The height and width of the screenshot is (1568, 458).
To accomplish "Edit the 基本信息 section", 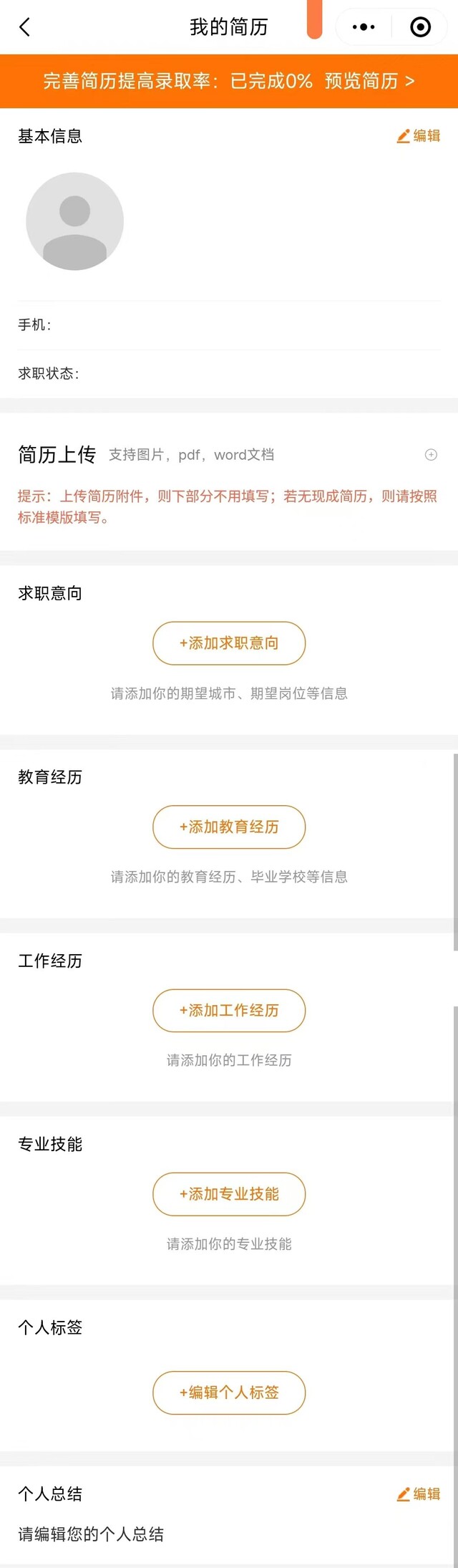I will click(x=419, y=136).
